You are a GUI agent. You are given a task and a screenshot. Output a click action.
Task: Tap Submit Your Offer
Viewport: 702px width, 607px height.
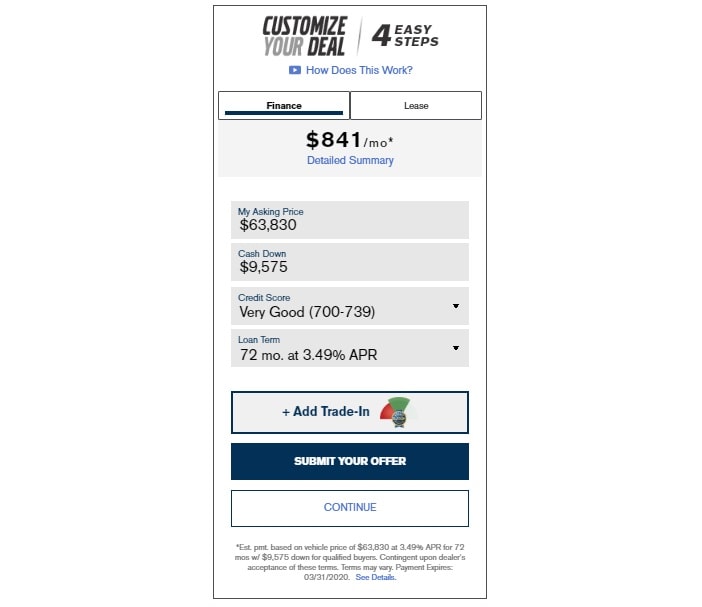coord(349,461)
